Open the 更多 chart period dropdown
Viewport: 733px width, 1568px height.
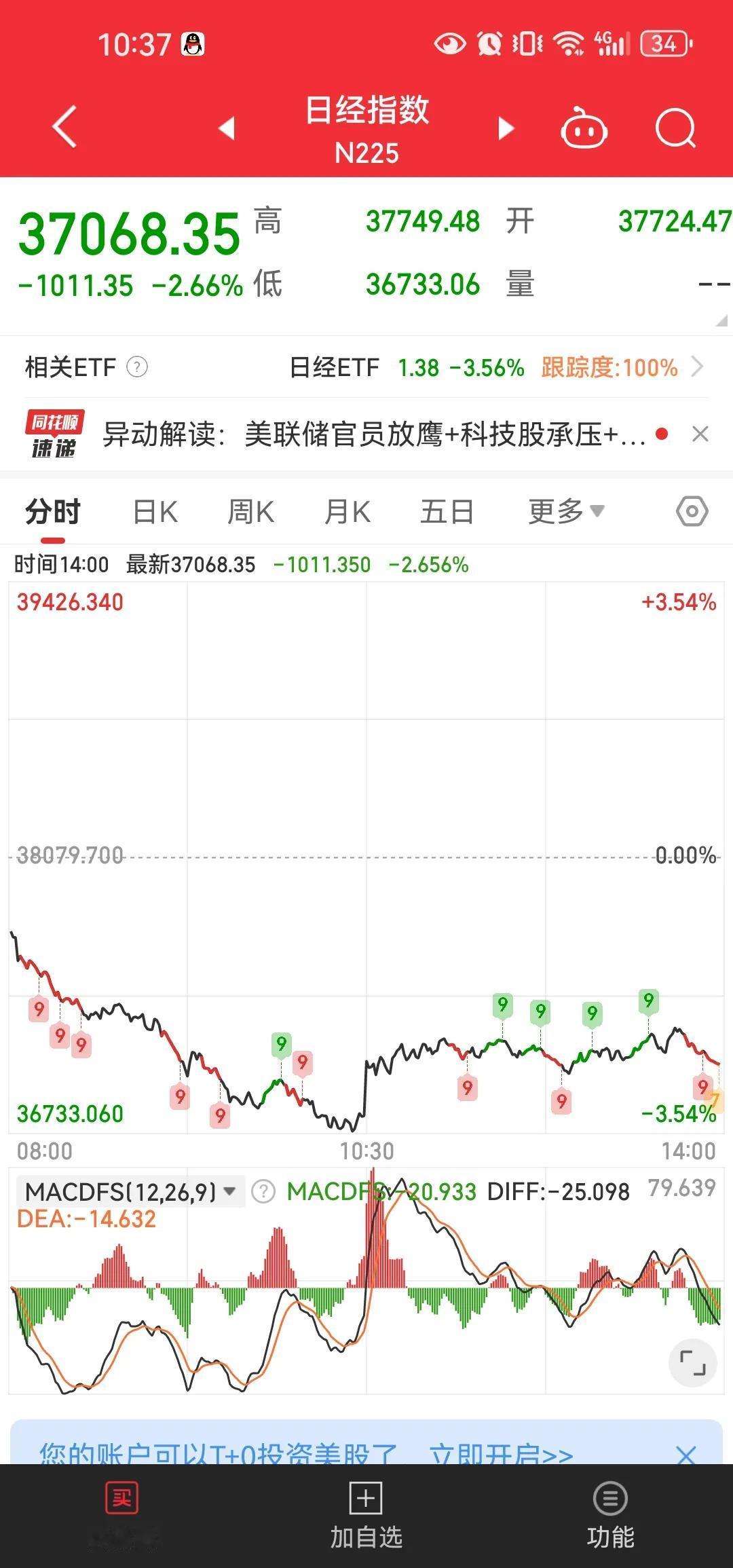[563, 511]
